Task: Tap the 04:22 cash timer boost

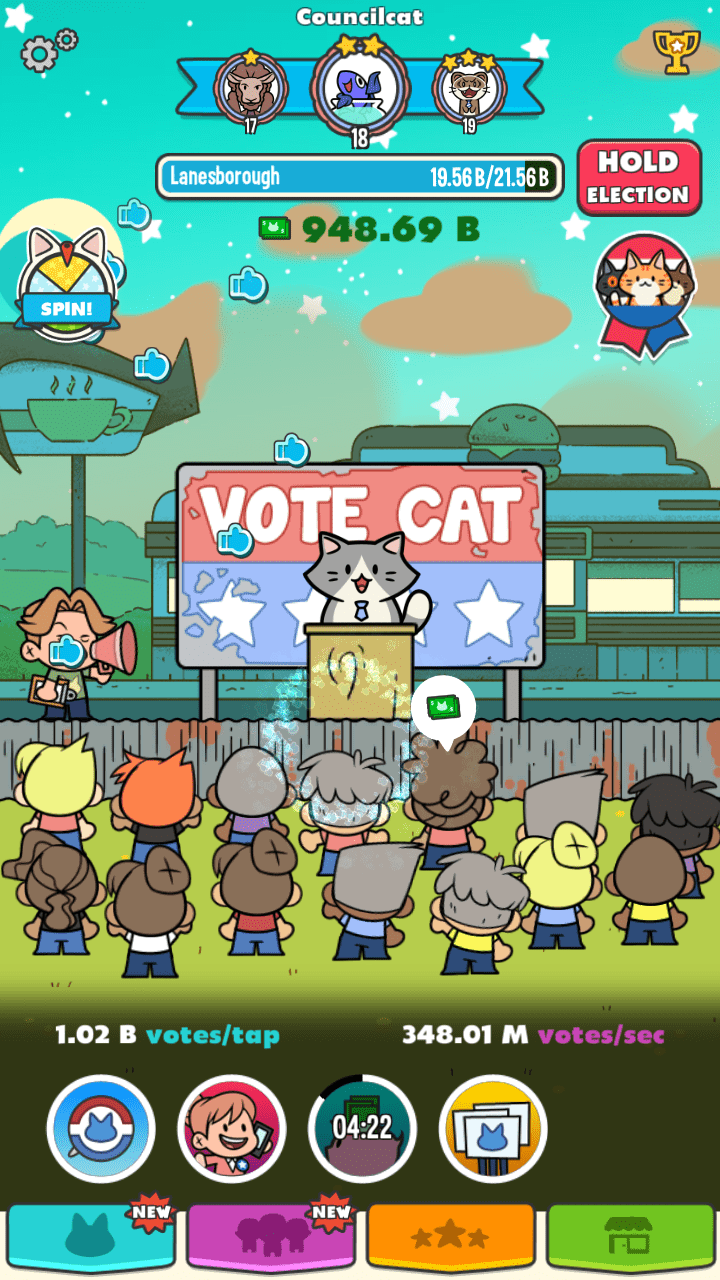Action: pos(362,1128)
